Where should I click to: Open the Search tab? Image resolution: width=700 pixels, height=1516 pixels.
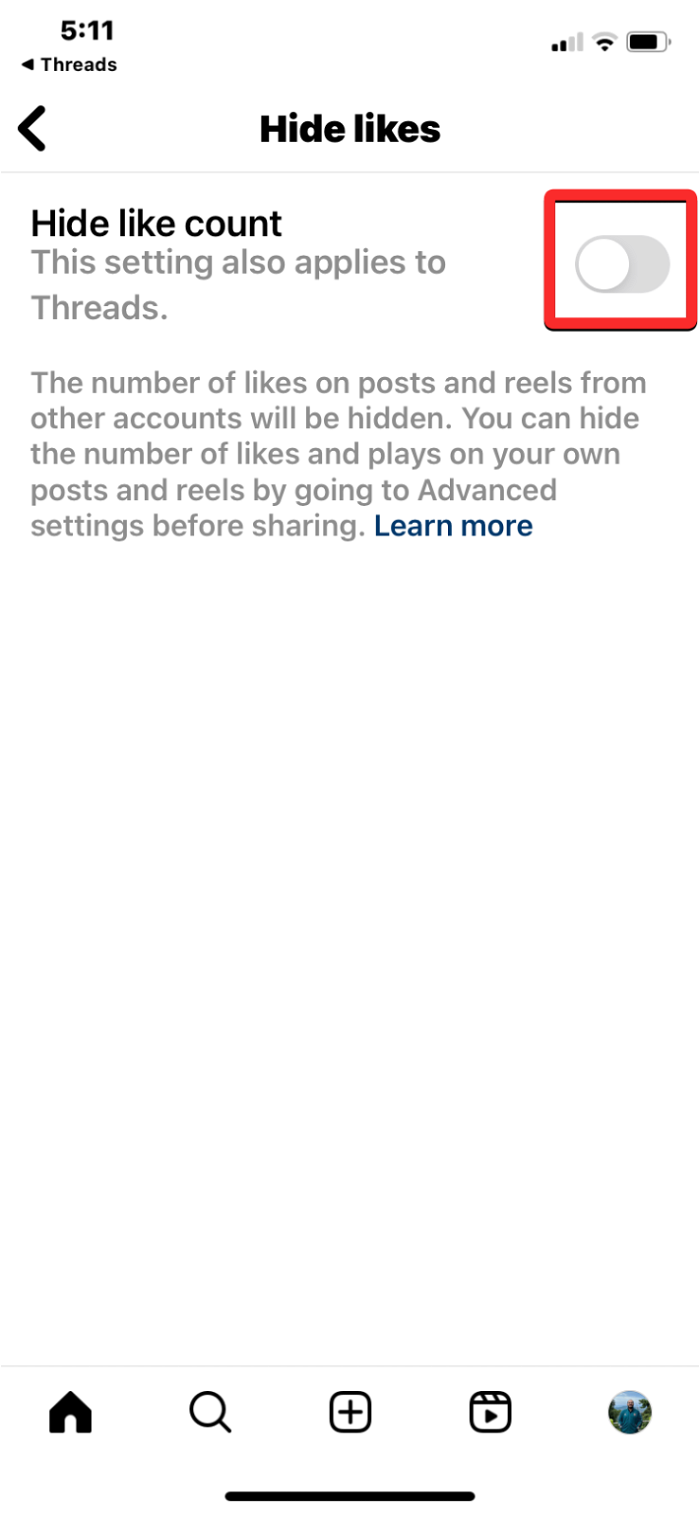click(210, 1413)
